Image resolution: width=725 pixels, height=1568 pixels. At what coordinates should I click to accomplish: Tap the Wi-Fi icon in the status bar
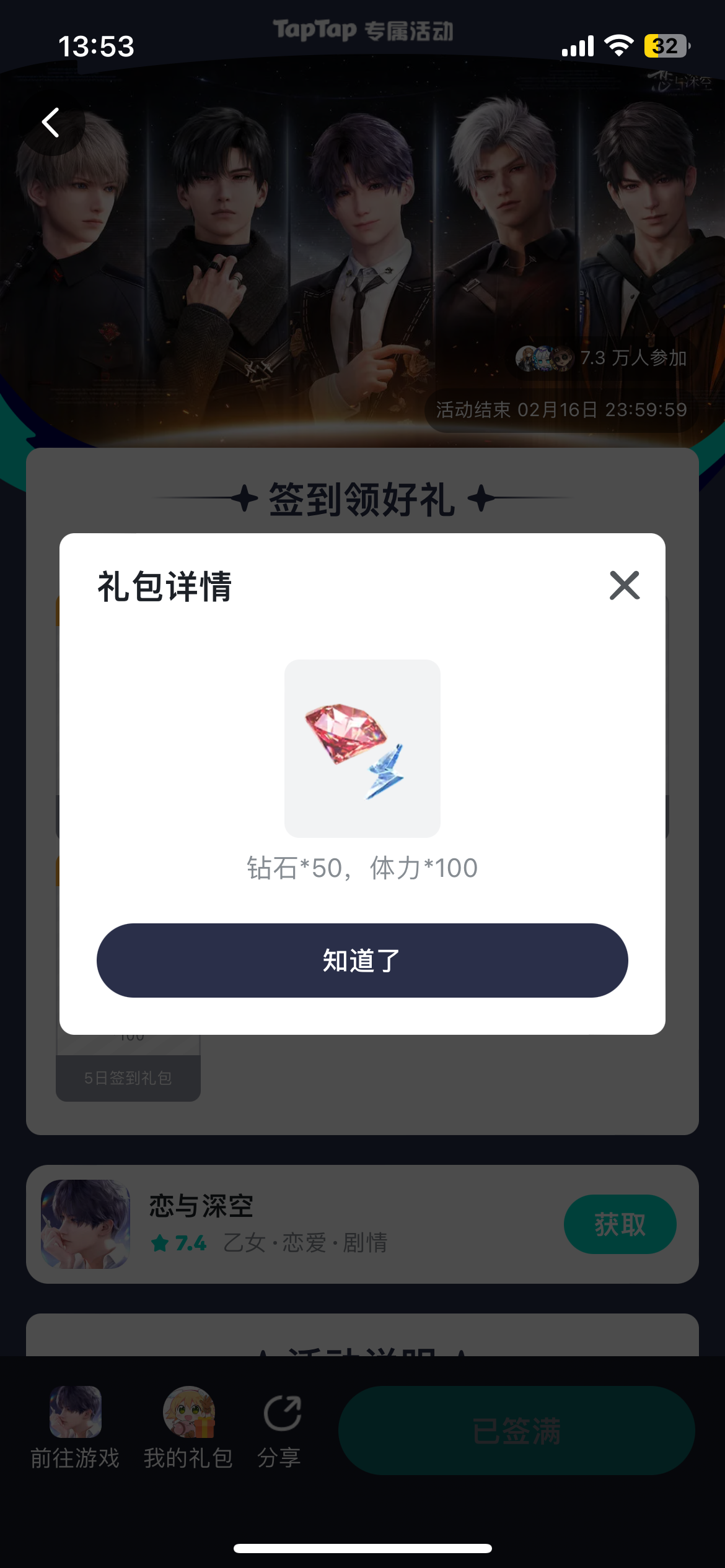pos(617,45)
